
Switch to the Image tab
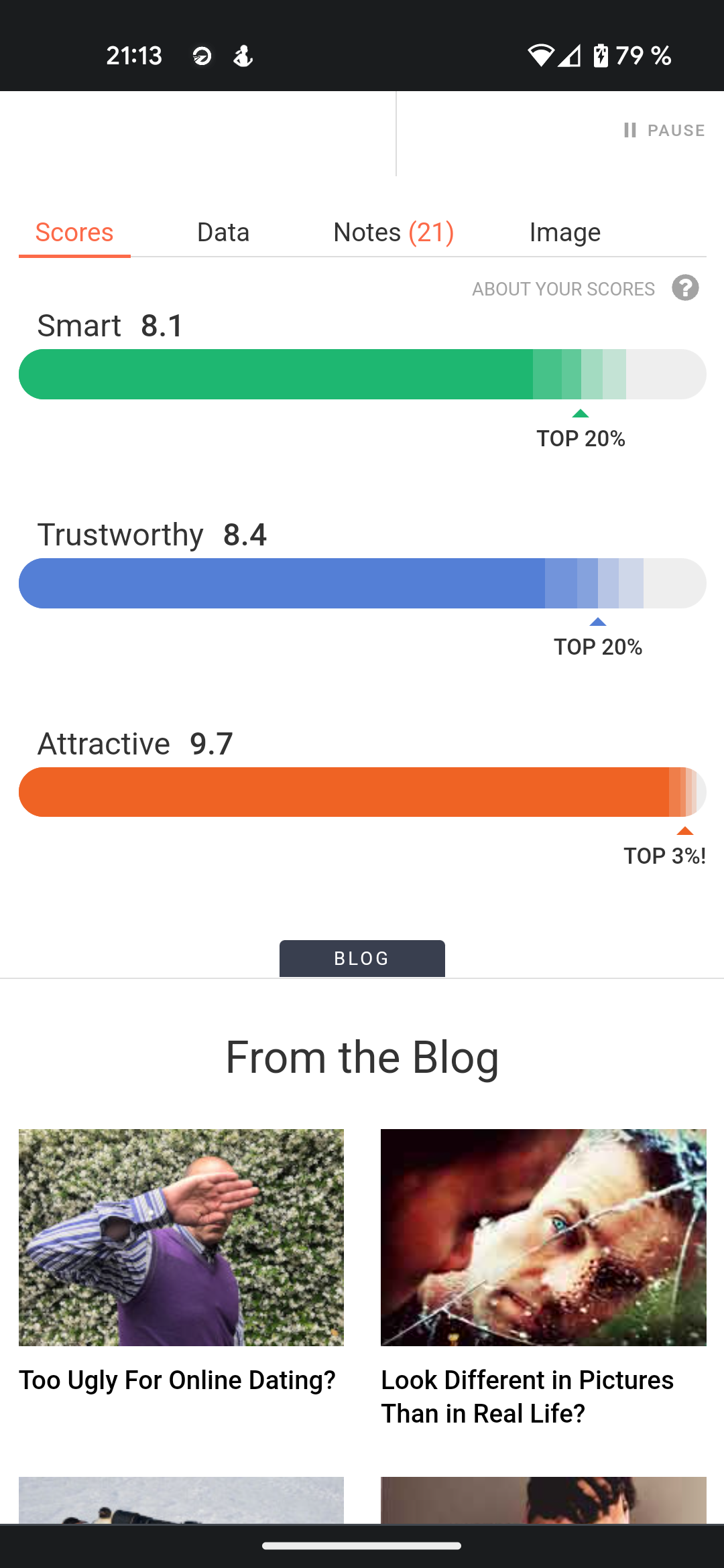tap(564, 233)
